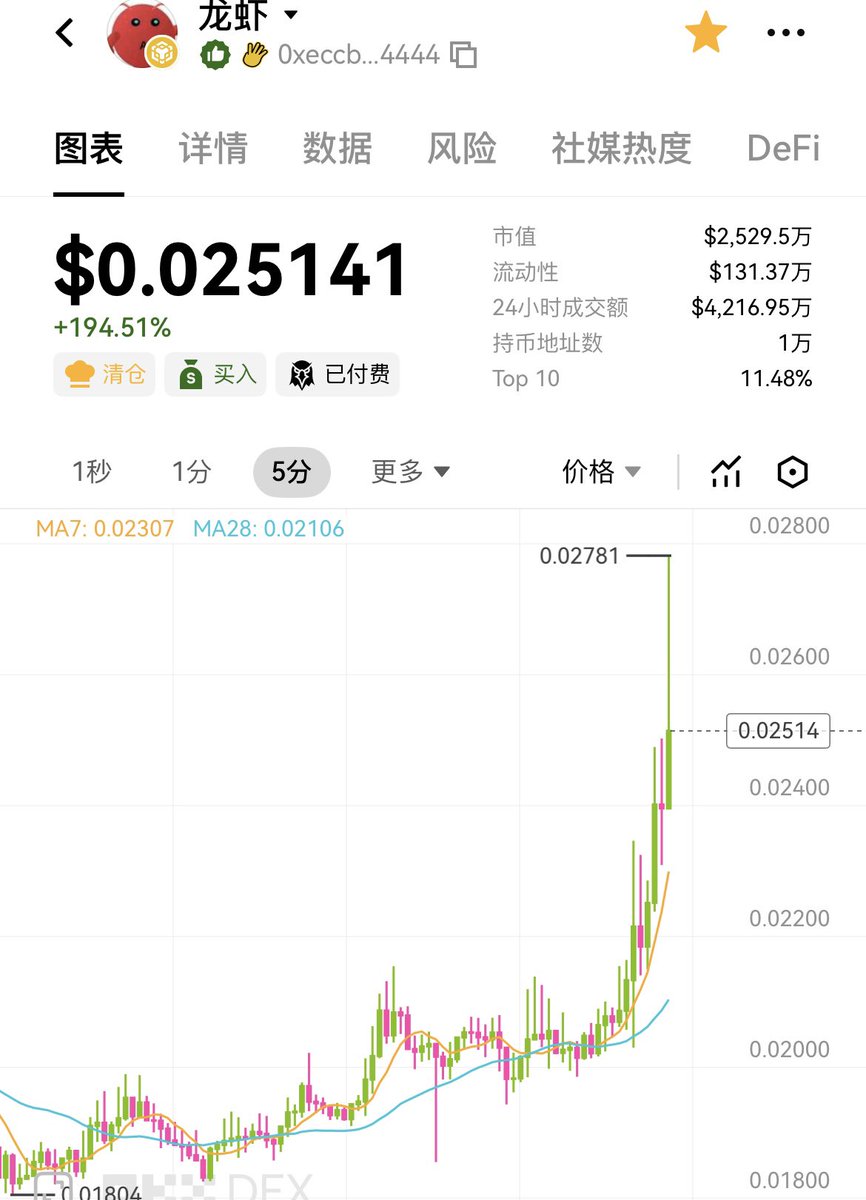Switch to the DeFi tab

(783, 148)
